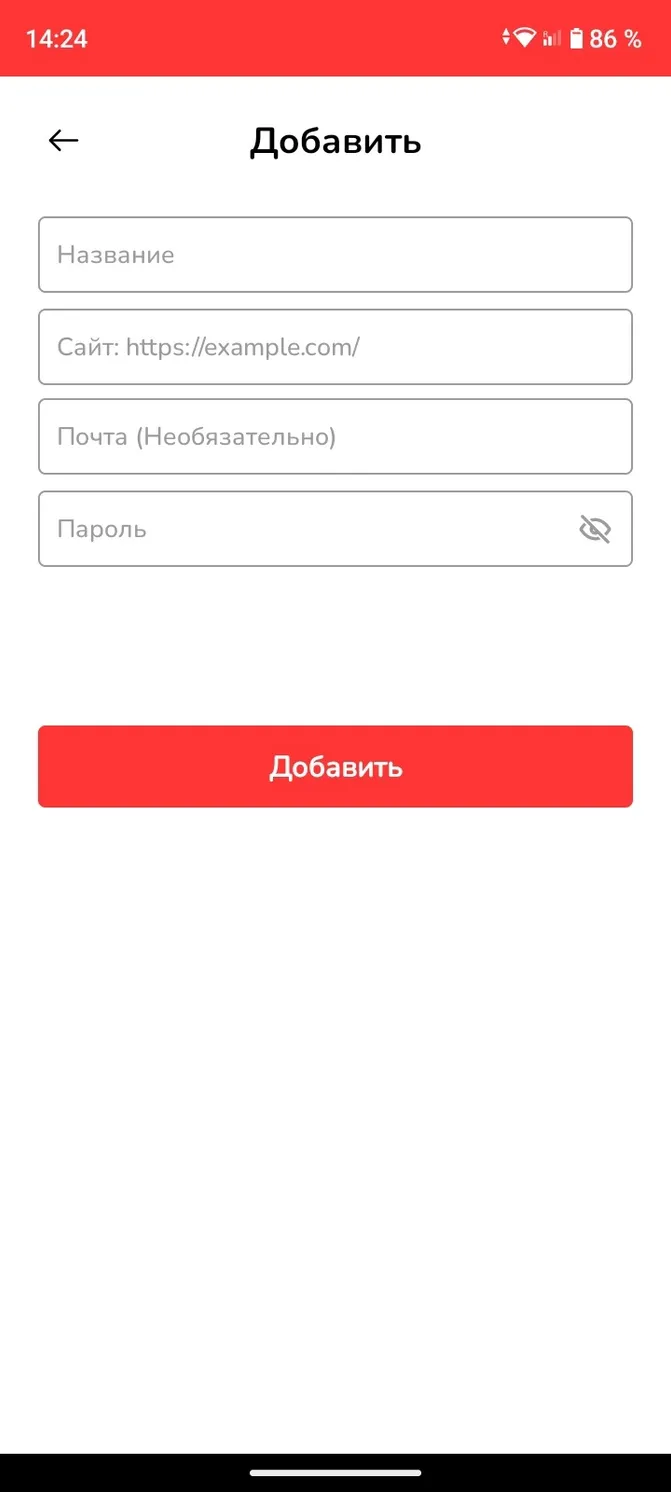Toggle password visibility eye icon

click(x=595, y=529)
